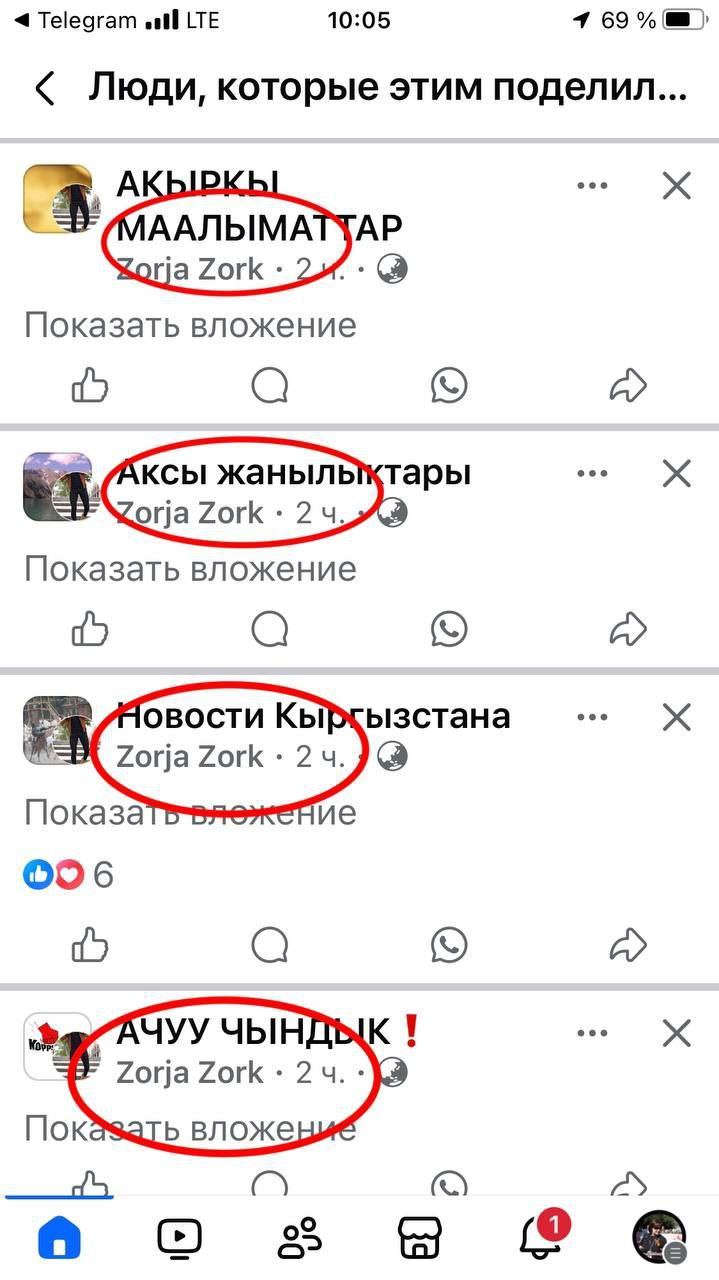Like the Новости Кыргызстана post
The height and width of the screenshot is (1280, 719).
click(91, 942)
